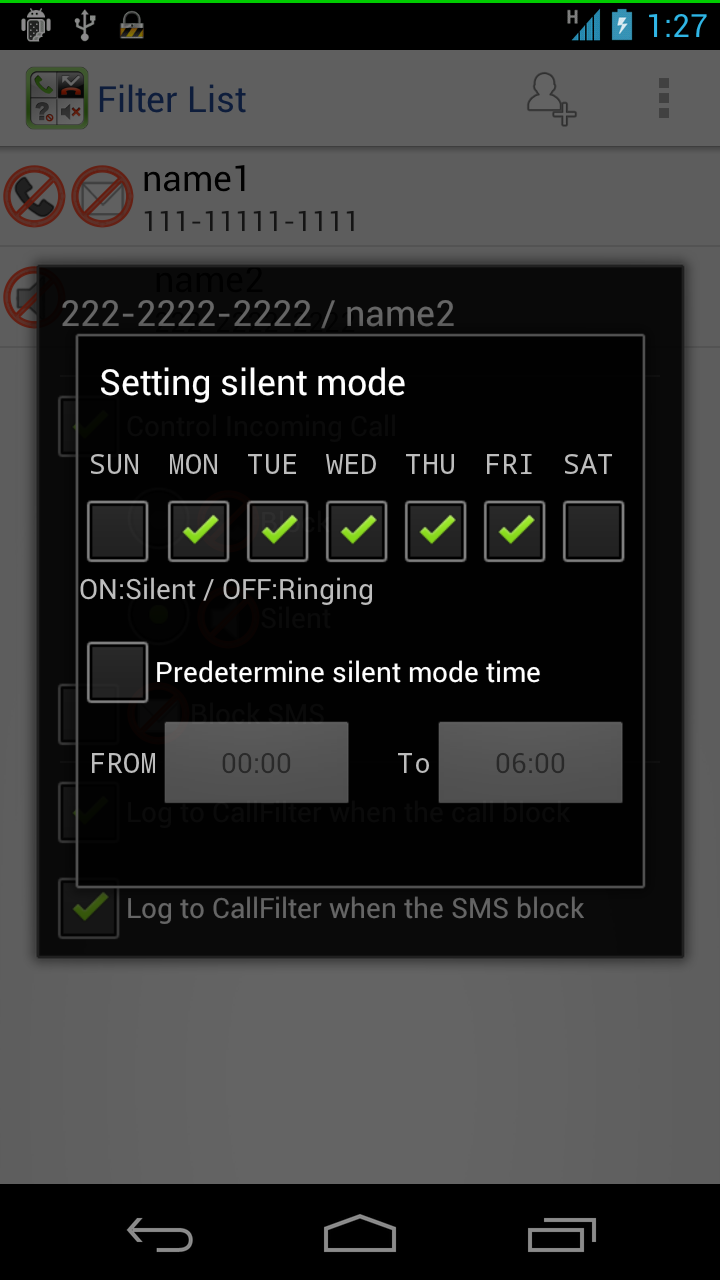This screenshot has height=1280, width=720.
Task: Tap the system back button
Action: (x=160, y=1234)
